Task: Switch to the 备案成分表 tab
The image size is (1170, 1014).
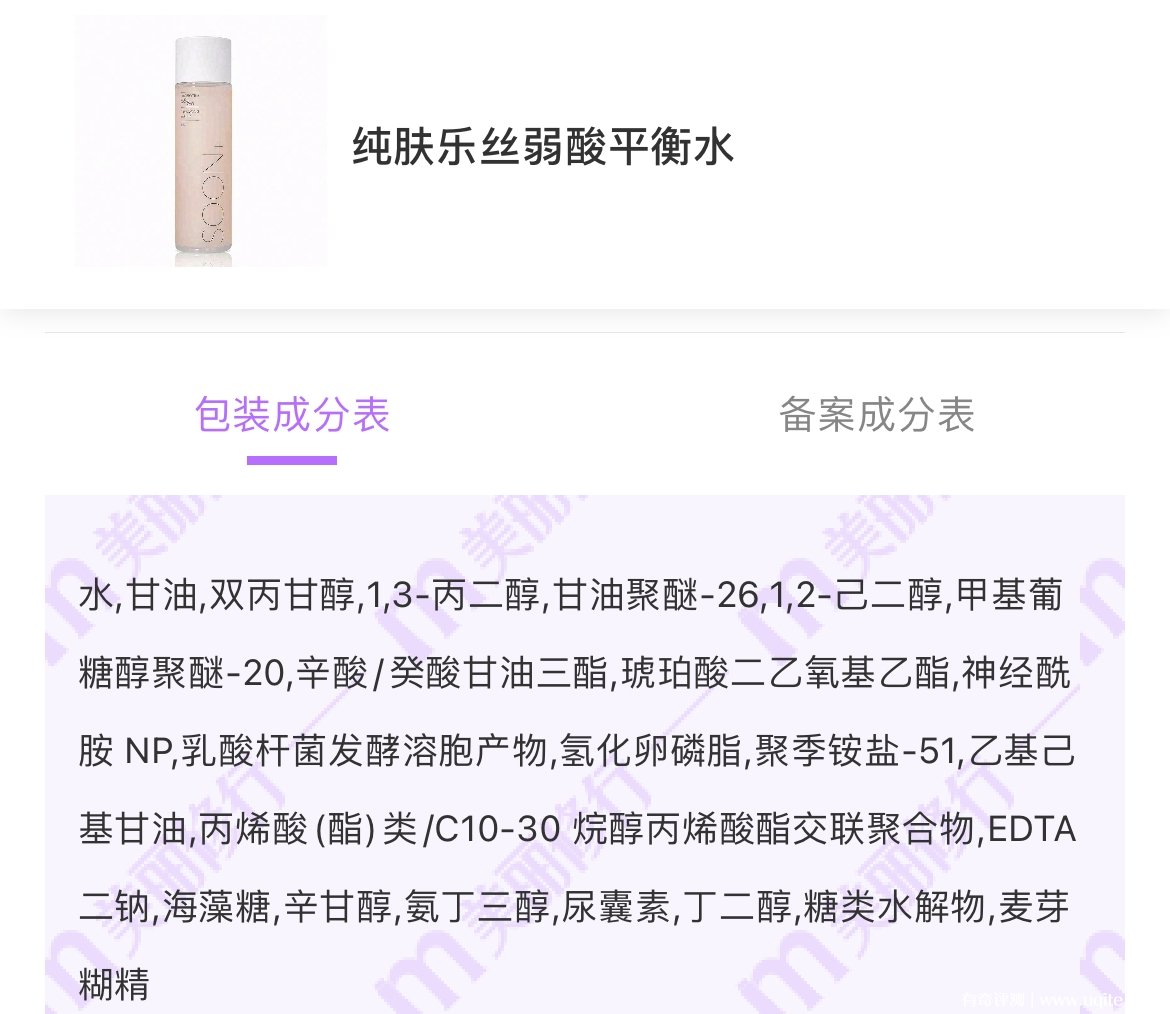Action: point(876,415)
